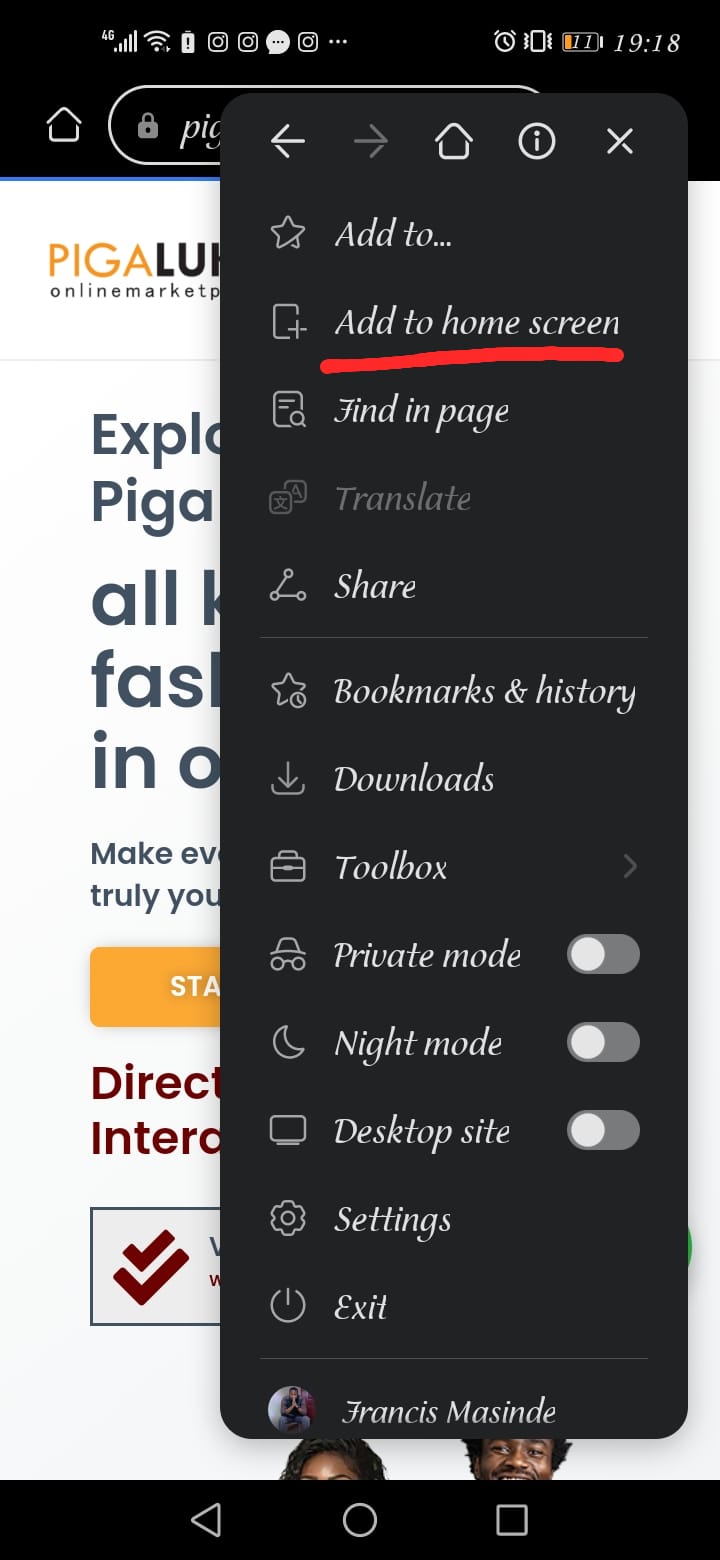Open browser Settings
This screenshot has width=720, height=1560.
click(x=392, y=1219)
